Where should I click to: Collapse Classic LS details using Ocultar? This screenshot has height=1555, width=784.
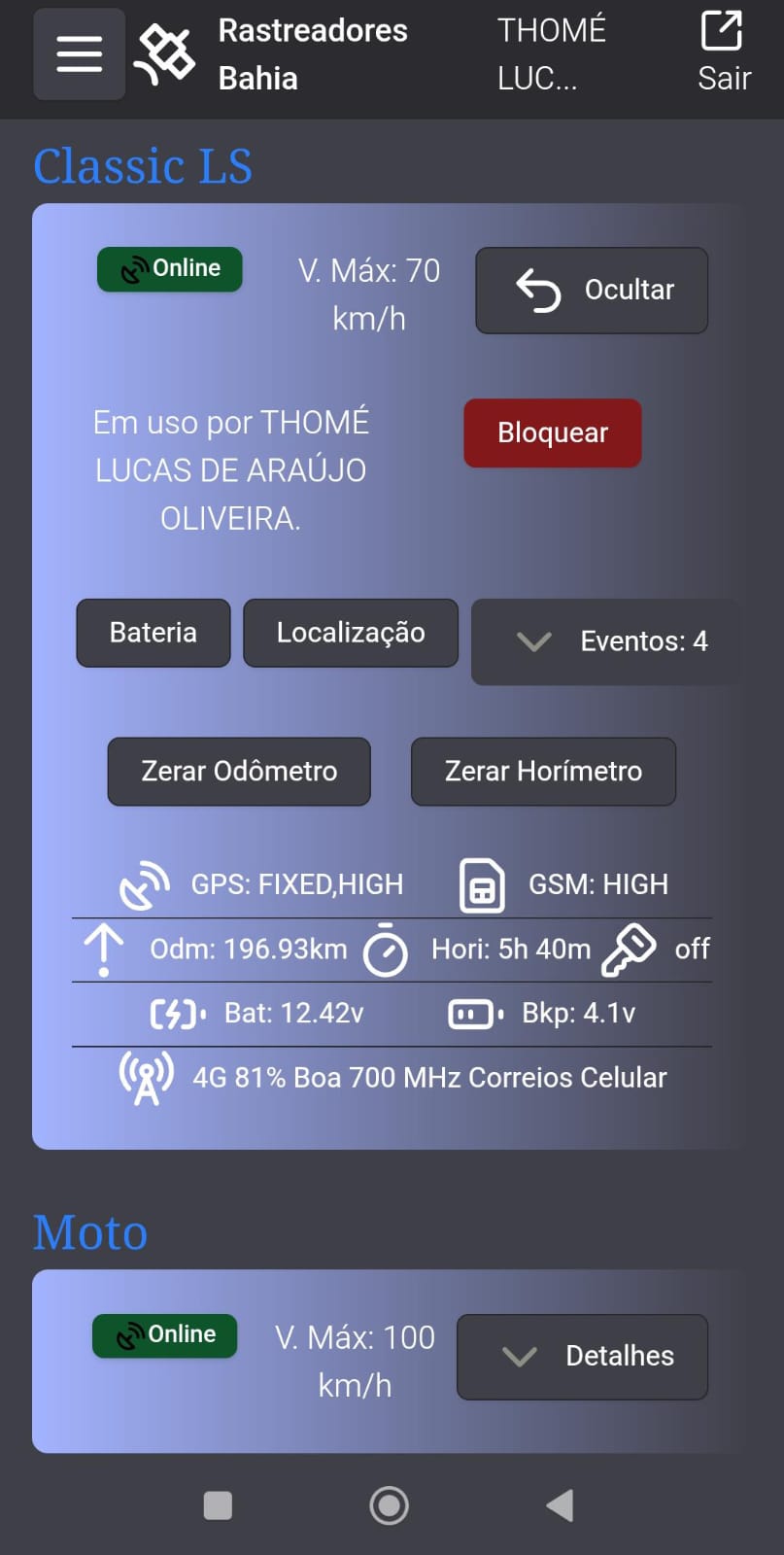point(591,290)
